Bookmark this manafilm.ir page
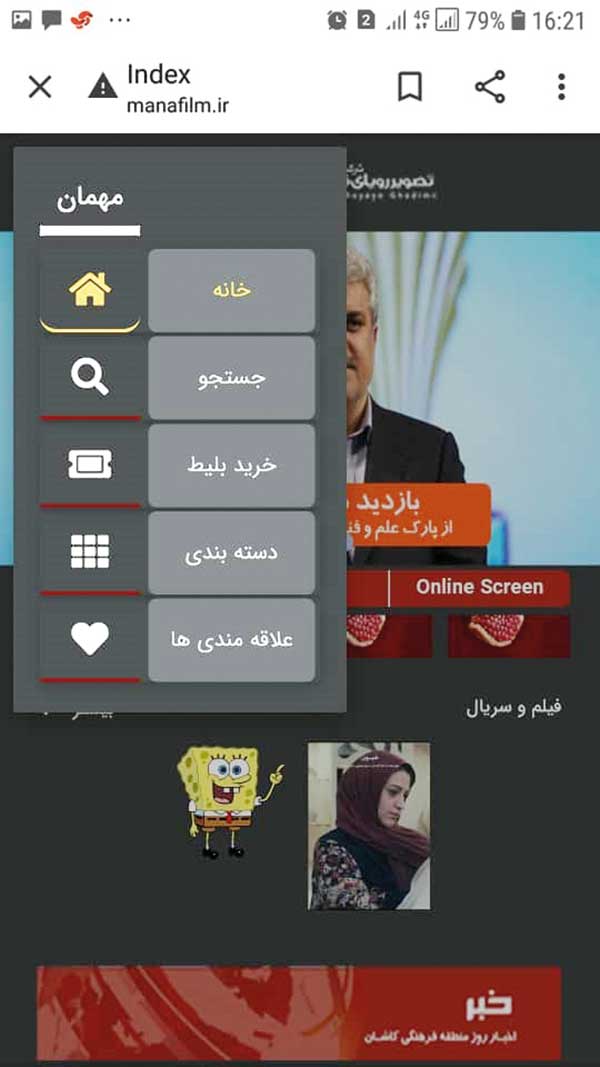The image size is (600, 1067). tap(409, 87)
